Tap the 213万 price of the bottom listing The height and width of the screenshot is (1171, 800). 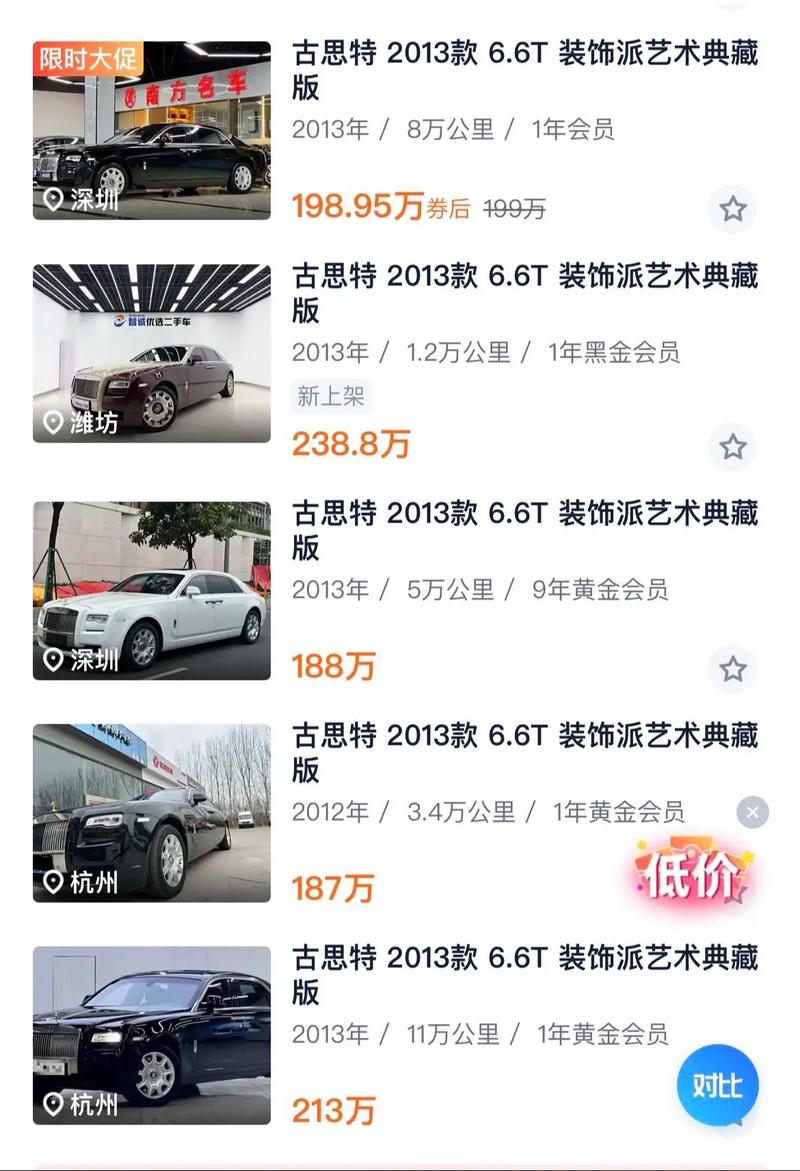pyautogui.click(x=334, y=1110)
